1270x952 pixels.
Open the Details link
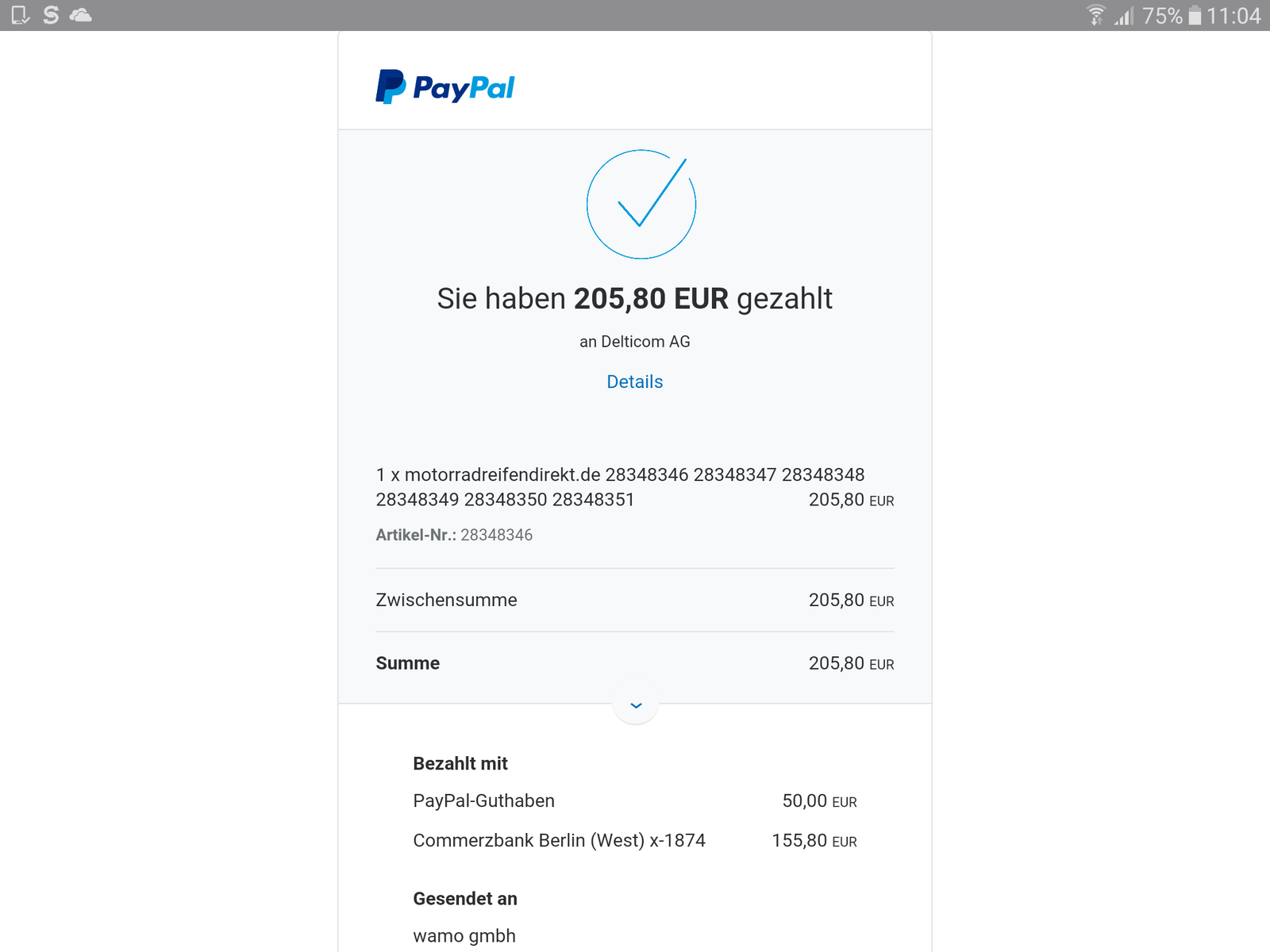pos(634,382)
